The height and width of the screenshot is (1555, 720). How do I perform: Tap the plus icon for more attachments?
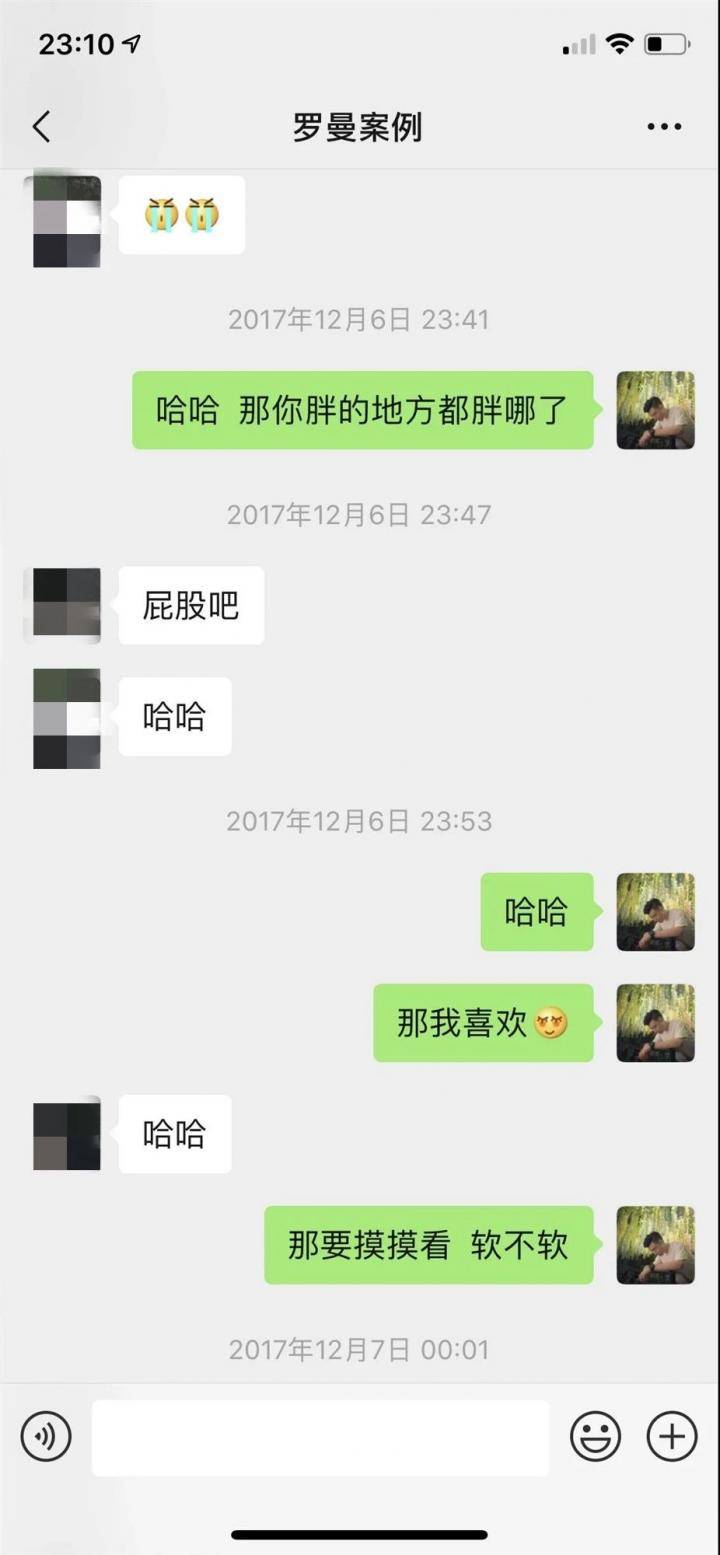[671, 1437]
